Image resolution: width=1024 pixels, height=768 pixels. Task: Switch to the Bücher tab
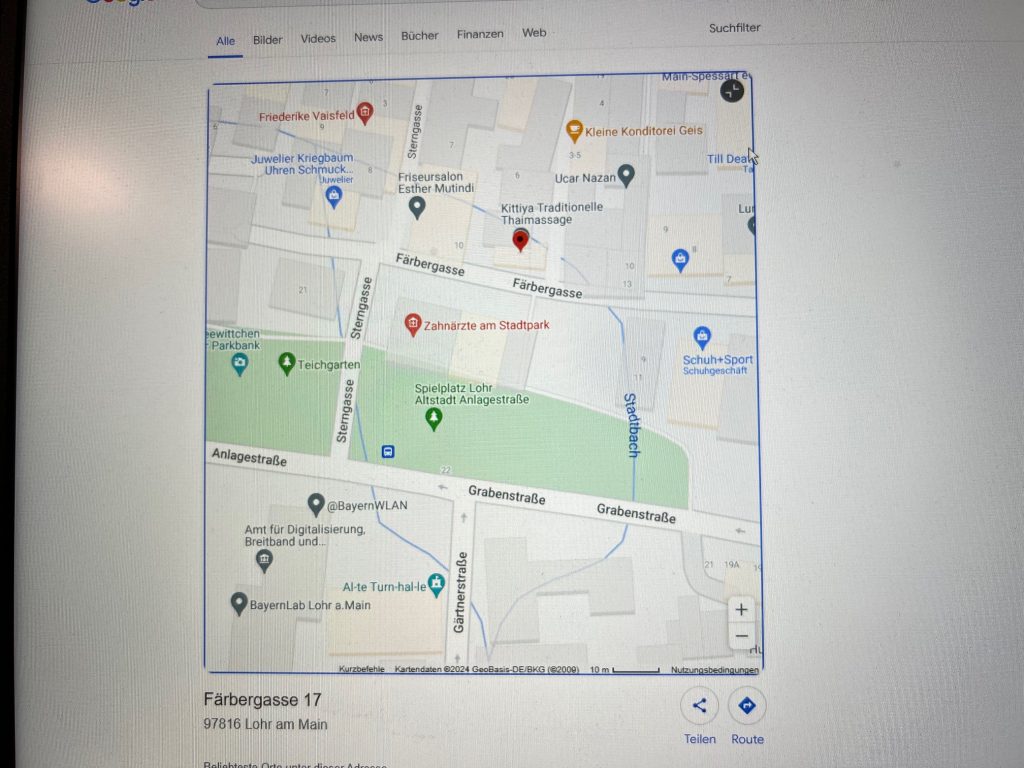click(x=420, y=35)
